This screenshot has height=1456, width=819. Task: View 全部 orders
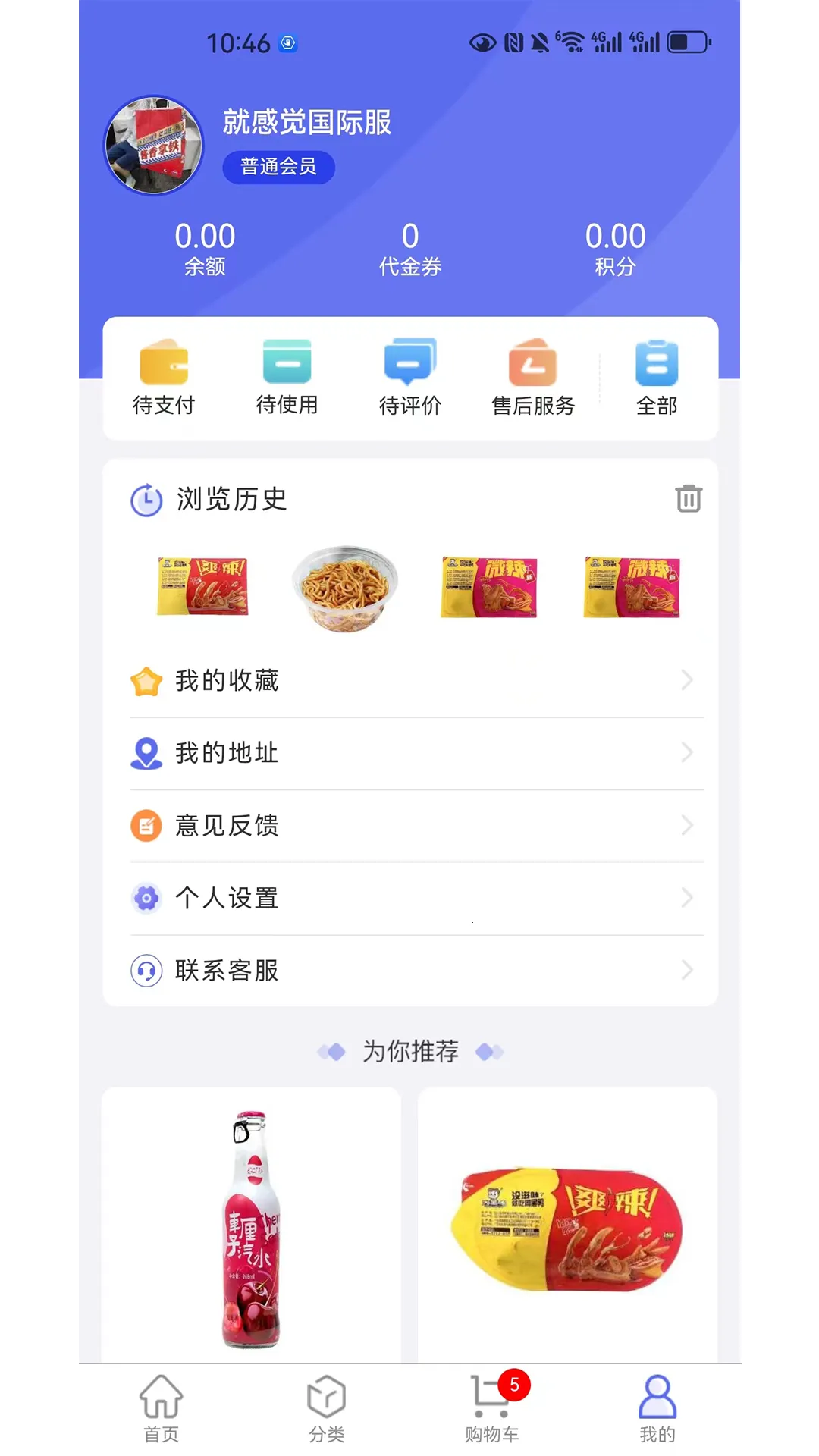[x=657, y=378]
